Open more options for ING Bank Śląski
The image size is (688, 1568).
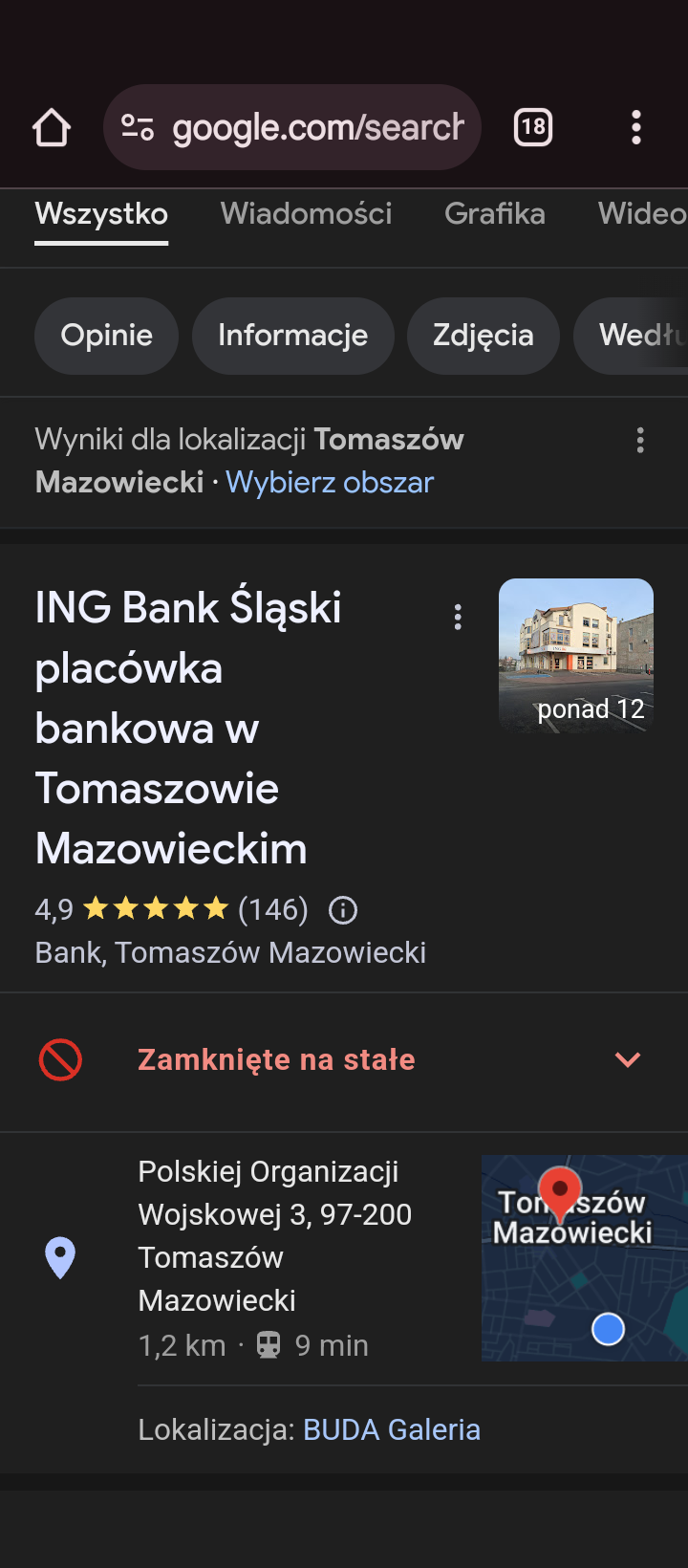click(459, 618)
